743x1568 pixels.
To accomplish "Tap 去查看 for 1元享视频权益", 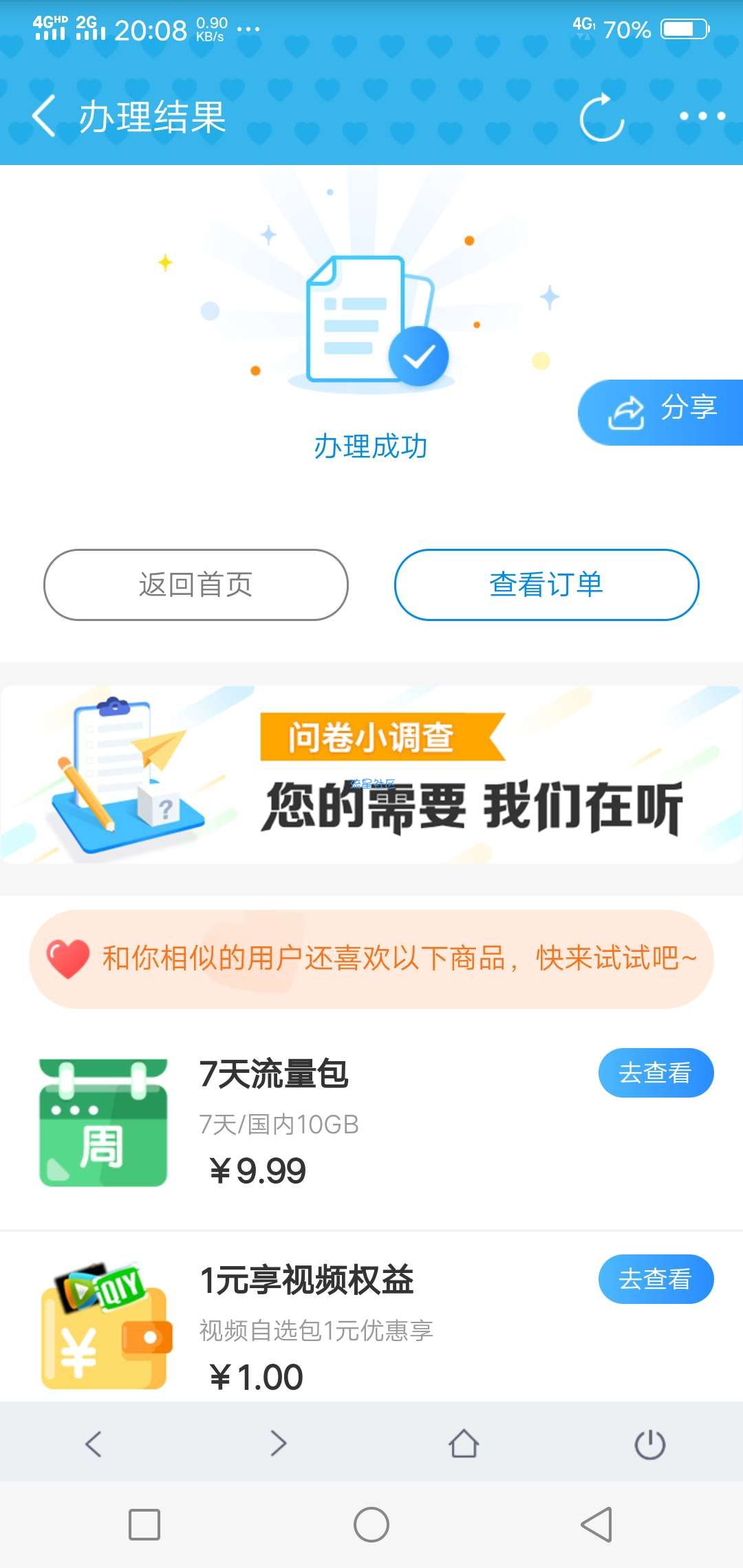I will coord(655,1279).
